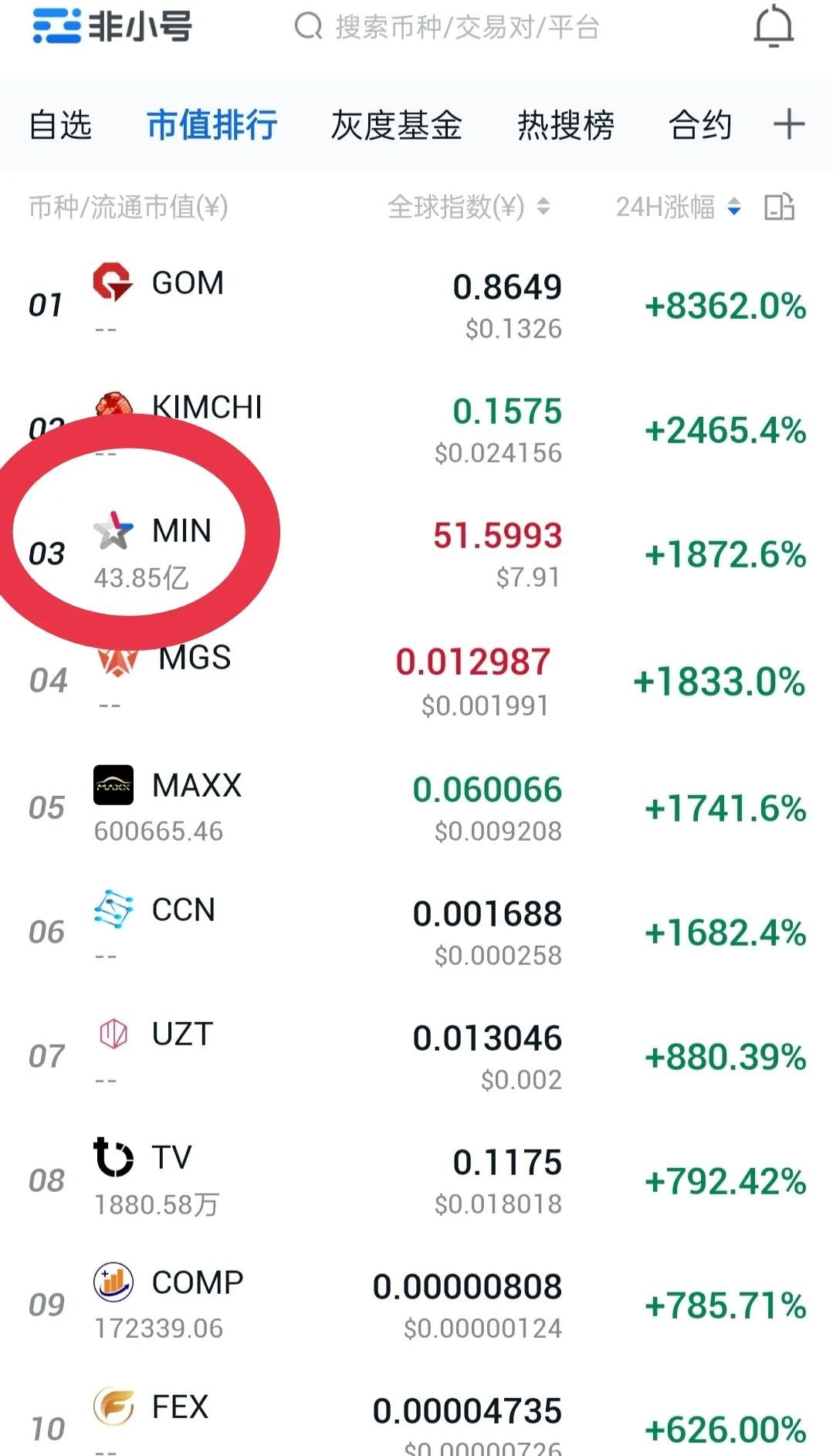This screenshot has height=1456, width=833.
Task: Open the GOM coin row
Action: pyautogui.click(x=417, y=305)
